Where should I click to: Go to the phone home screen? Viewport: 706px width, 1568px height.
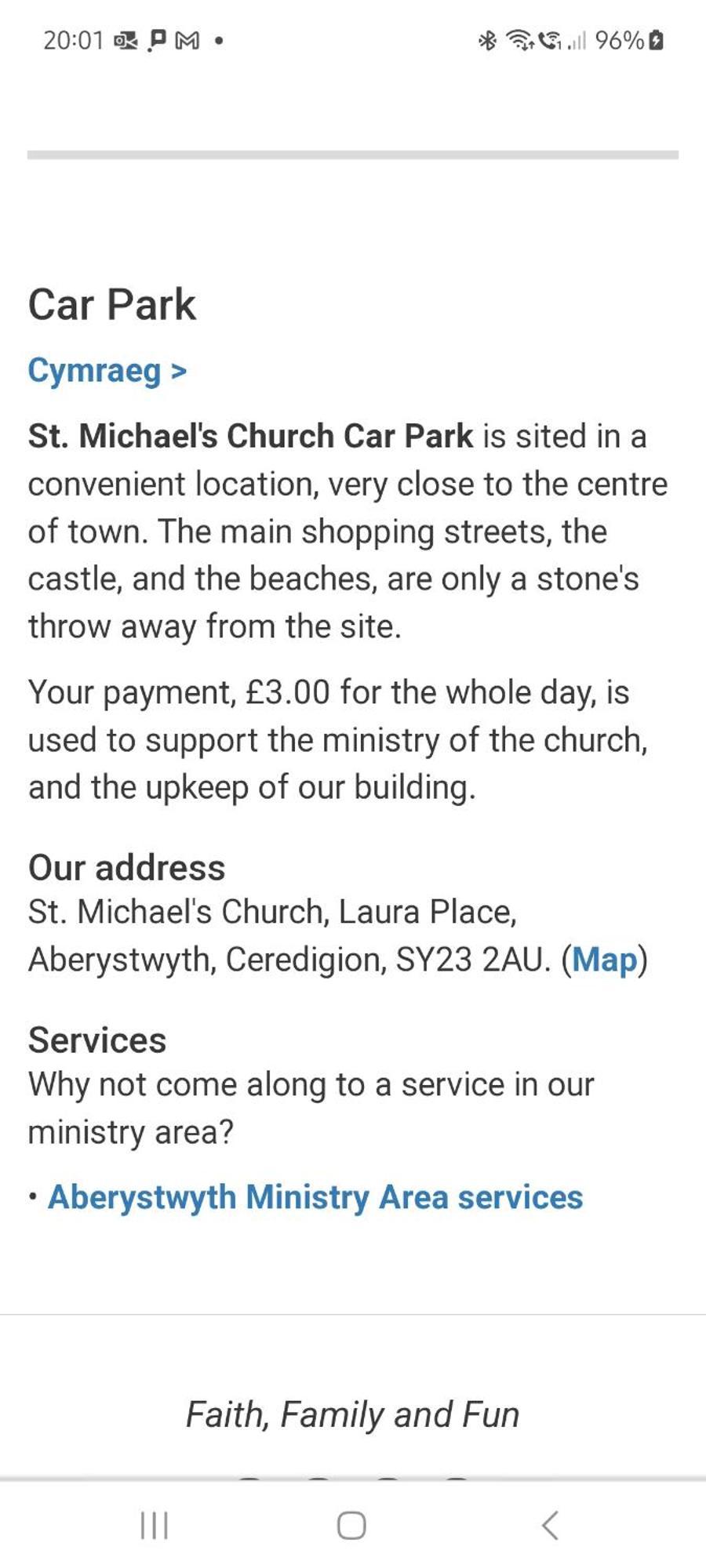pos(351,1525)
